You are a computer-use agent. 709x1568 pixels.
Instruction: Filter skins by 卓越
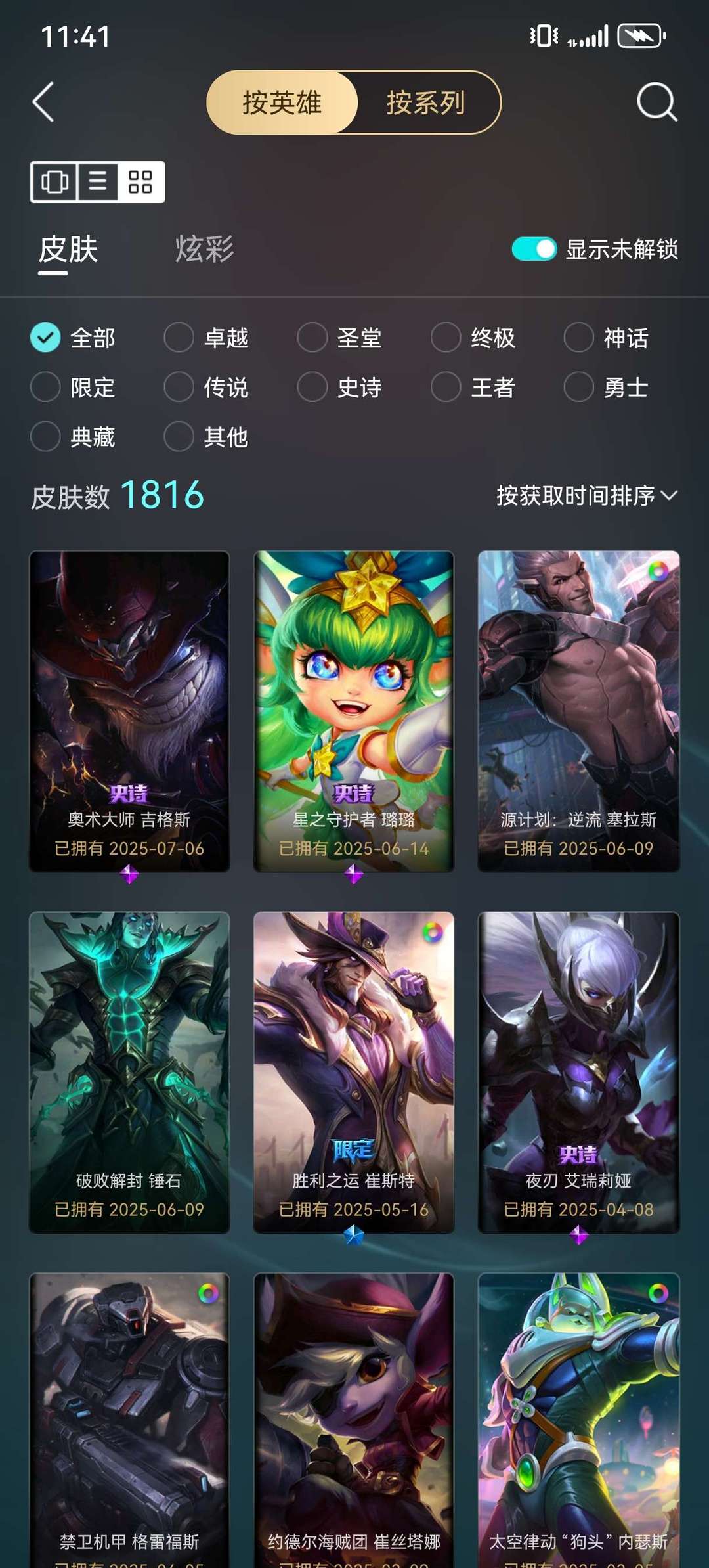(x=207, y=338)
